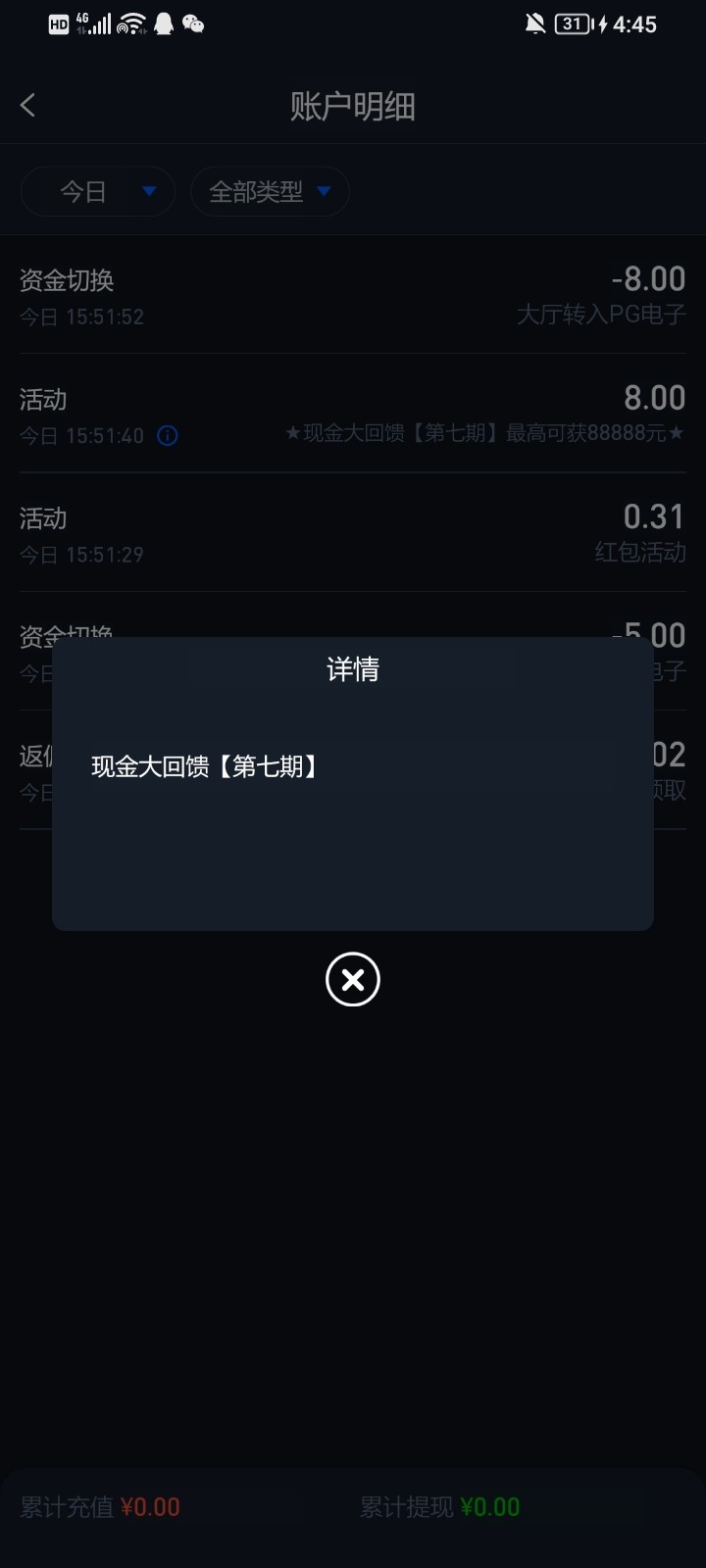This screenshot has width=706, height=1568.
Task: Tap info icon beside 15:51:40 activity
Action: pyautogui.click(x=168, y=436)
